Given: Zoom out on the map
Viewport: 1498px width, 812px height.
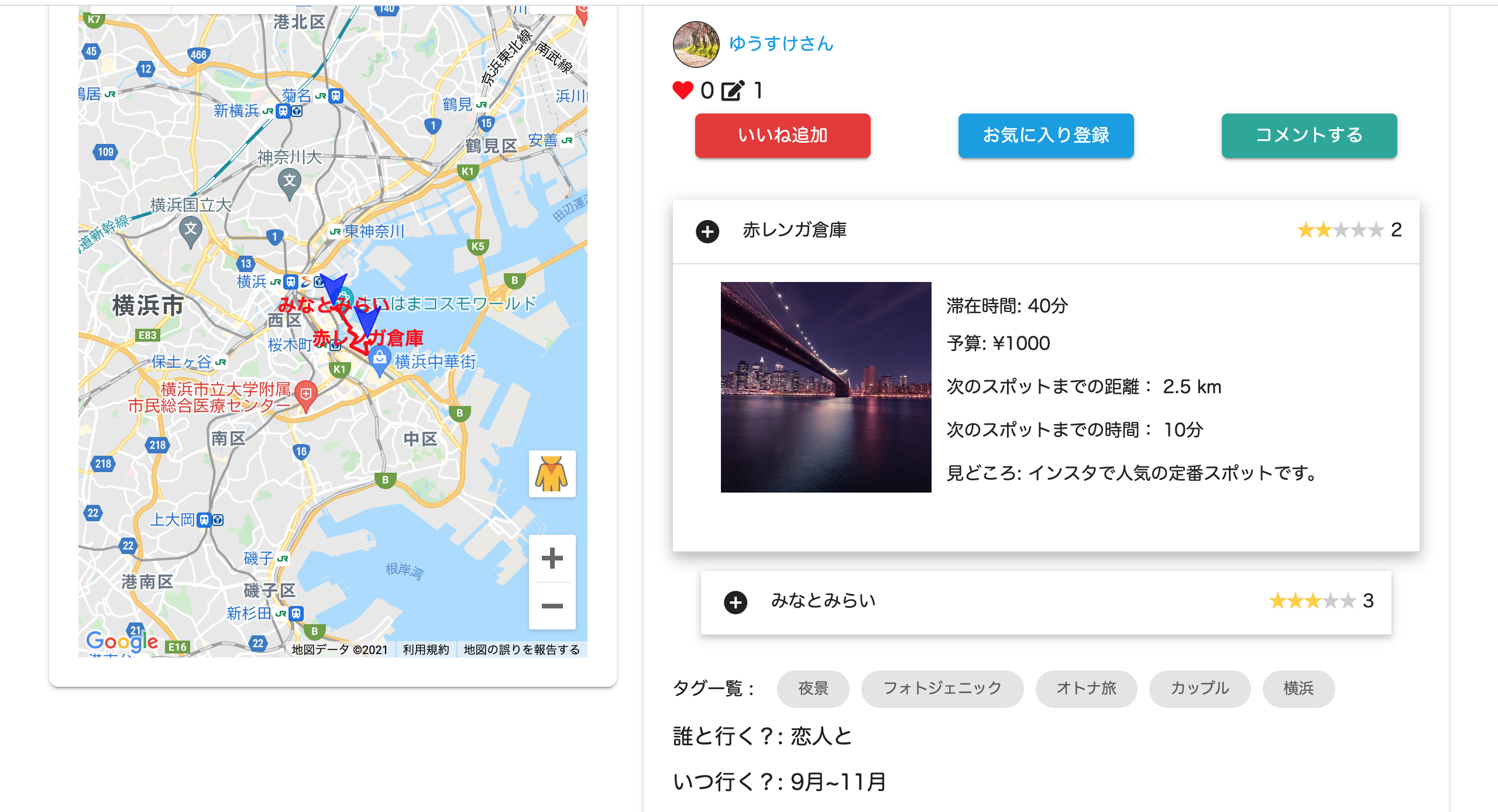Looking at the screenshot, I should pos(552,606).
